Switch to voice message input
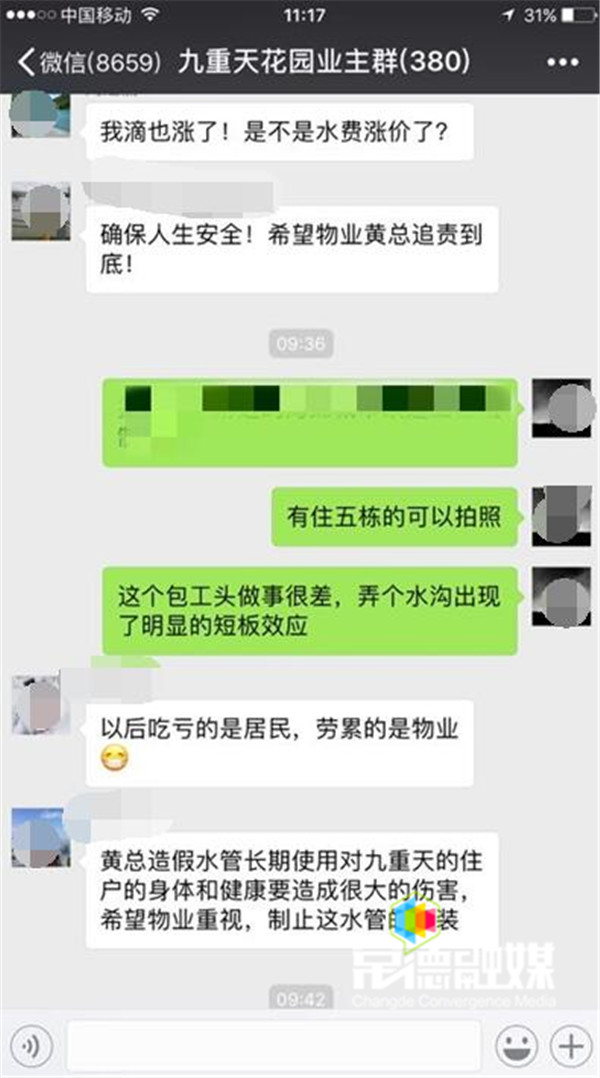This screenshot has height=1078, width=600. point(30,1046)
